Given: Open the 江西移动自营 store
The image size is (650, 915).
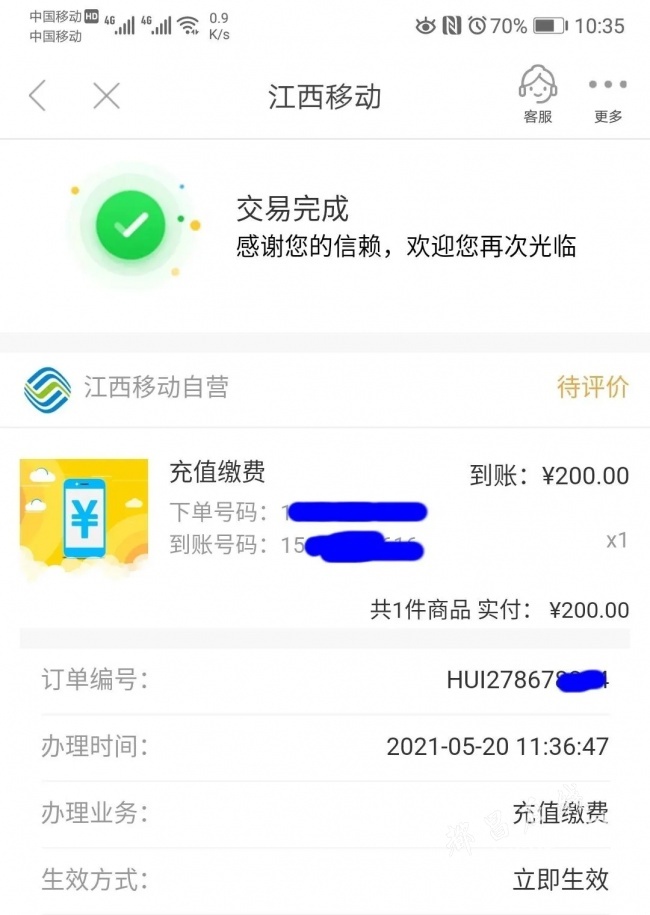Looking at the screenshot, I should pyautogui.click(x=155, y=388).
